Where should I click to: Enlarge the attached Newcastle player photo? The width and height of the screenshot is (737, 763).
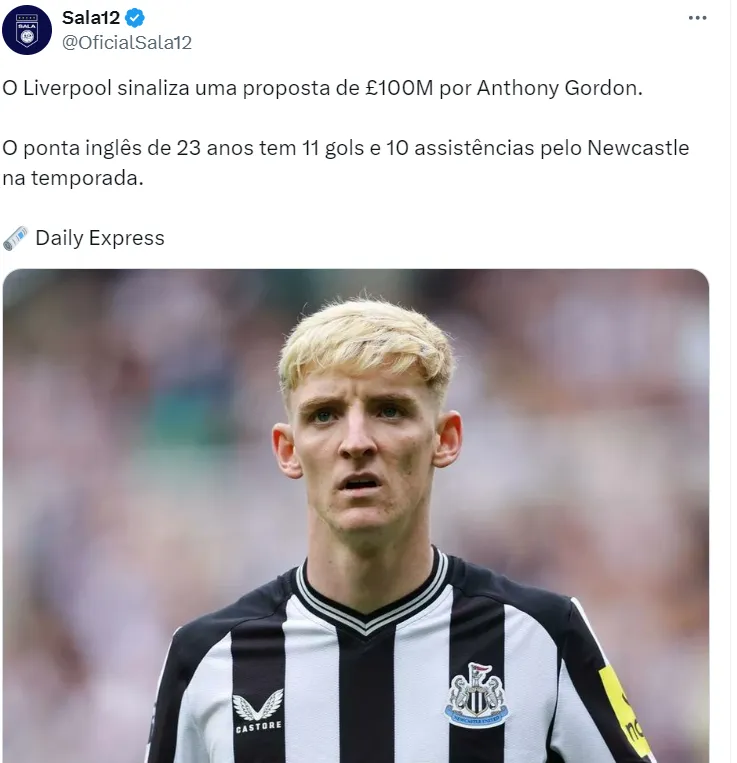click(356, 515)
